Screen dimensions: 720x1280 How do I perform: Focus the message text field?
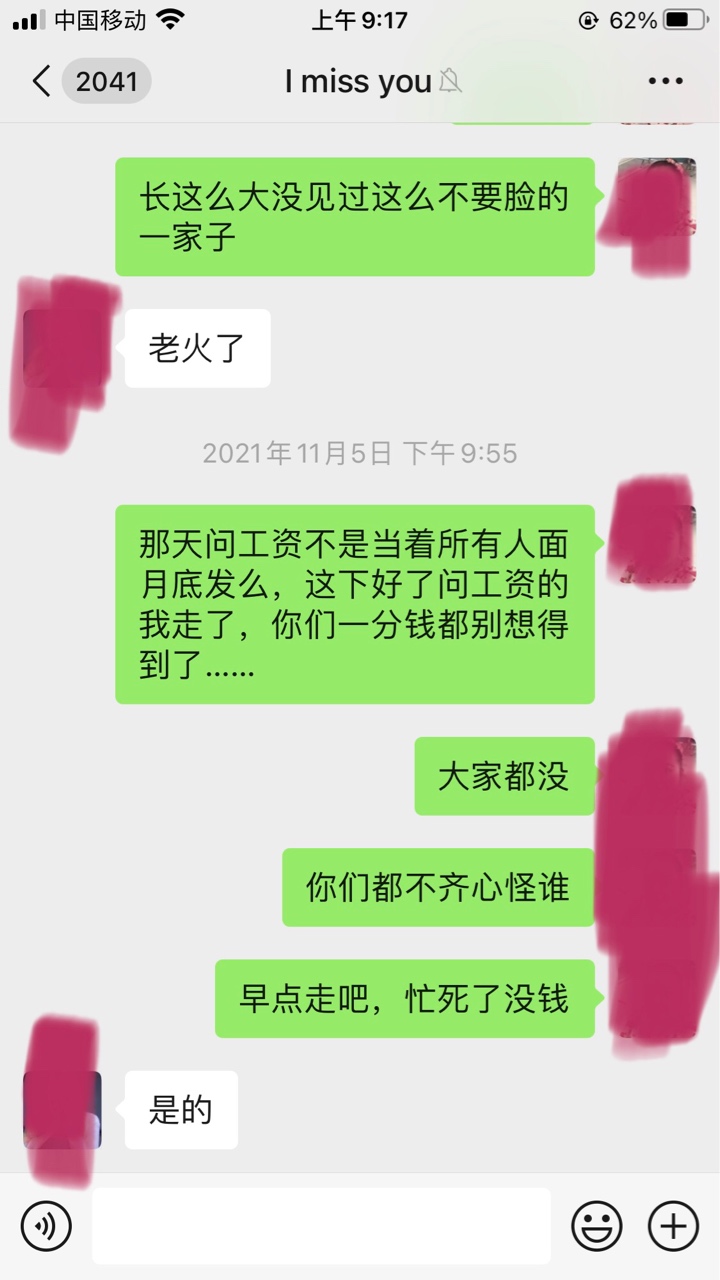click(320, 1225)
